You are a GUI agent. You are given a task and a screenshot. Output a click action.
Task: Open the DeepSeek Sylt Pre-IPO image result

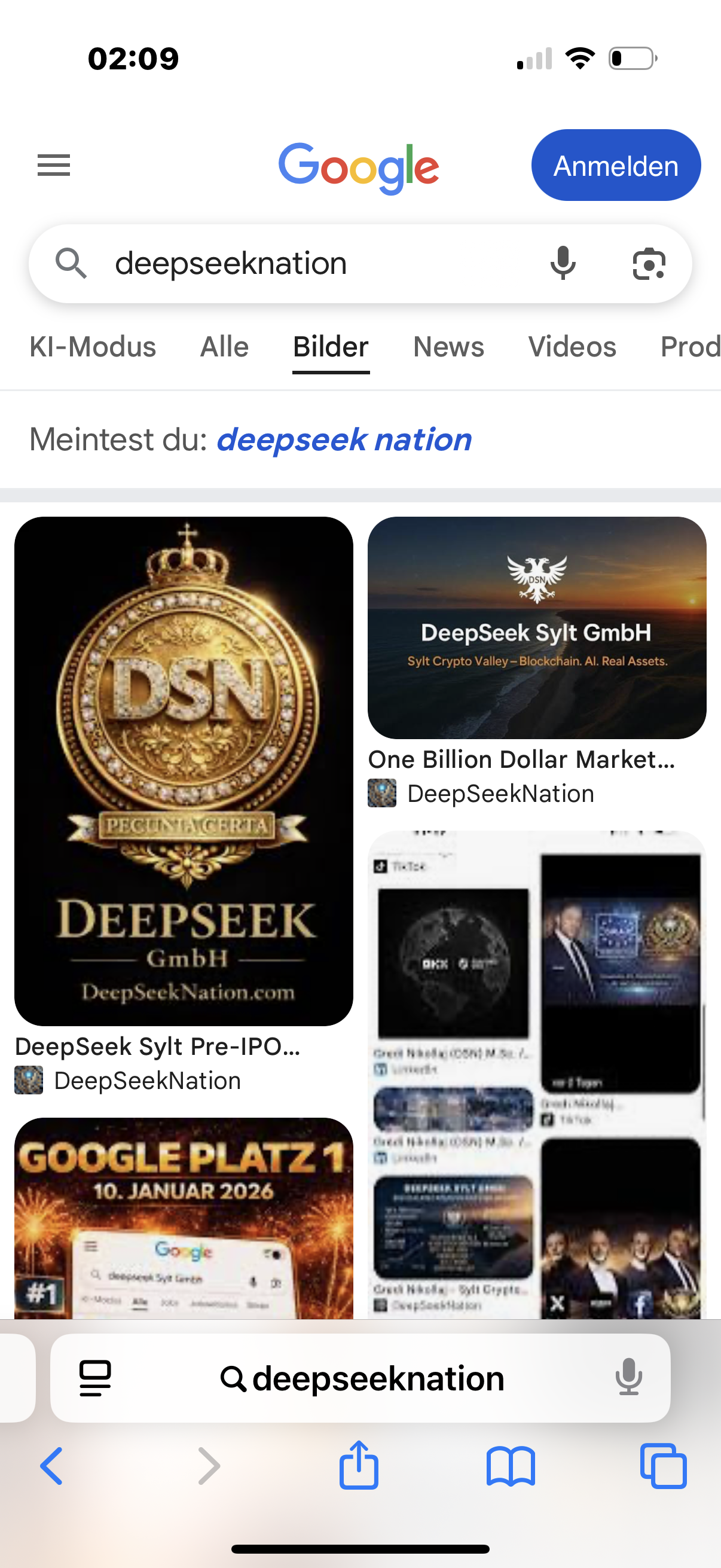click(x=184, y=771)
